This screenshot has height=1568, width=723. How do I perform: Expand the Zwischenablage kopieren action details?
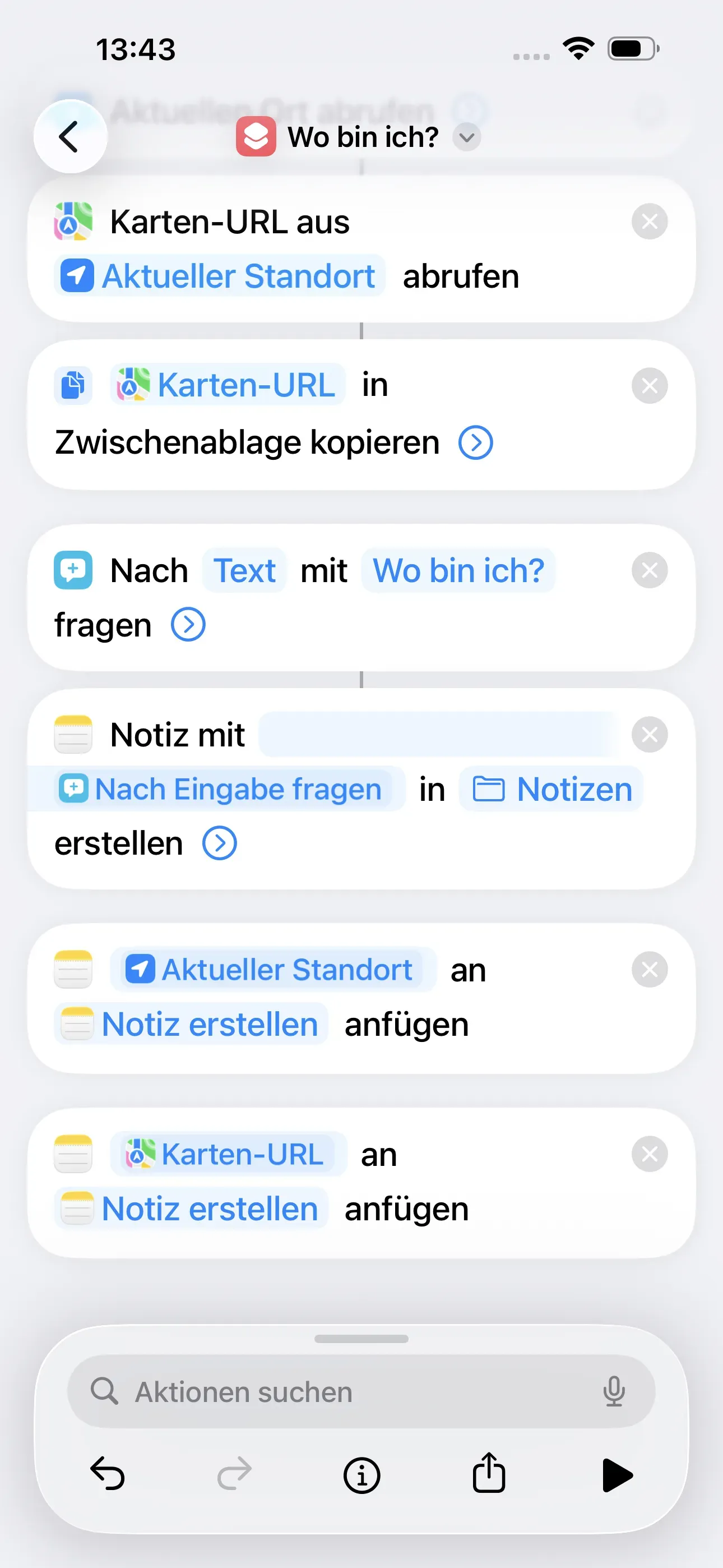point(475,442)
